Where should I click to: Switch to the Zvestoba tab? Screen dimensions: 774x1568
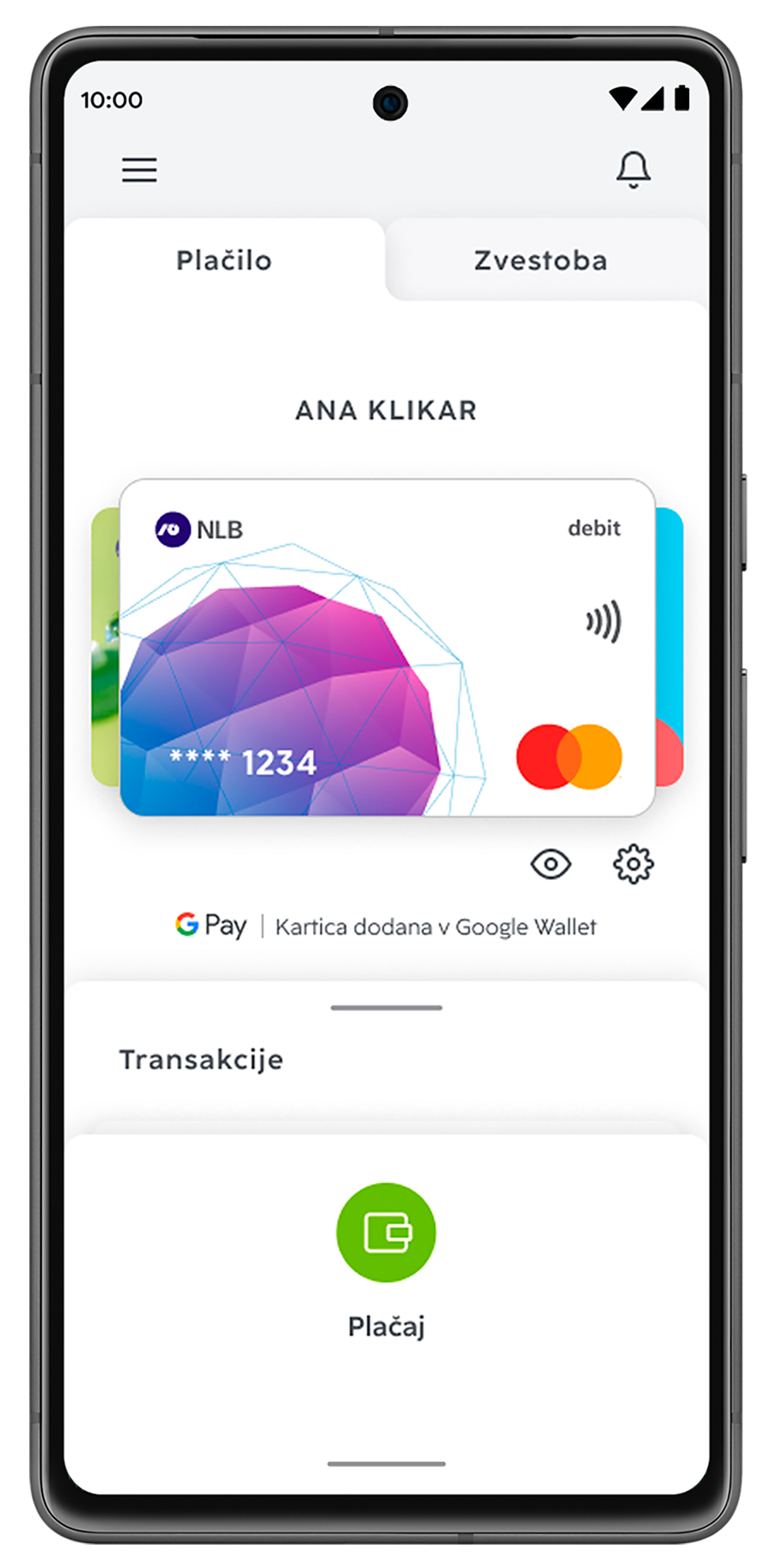[540, 261]
